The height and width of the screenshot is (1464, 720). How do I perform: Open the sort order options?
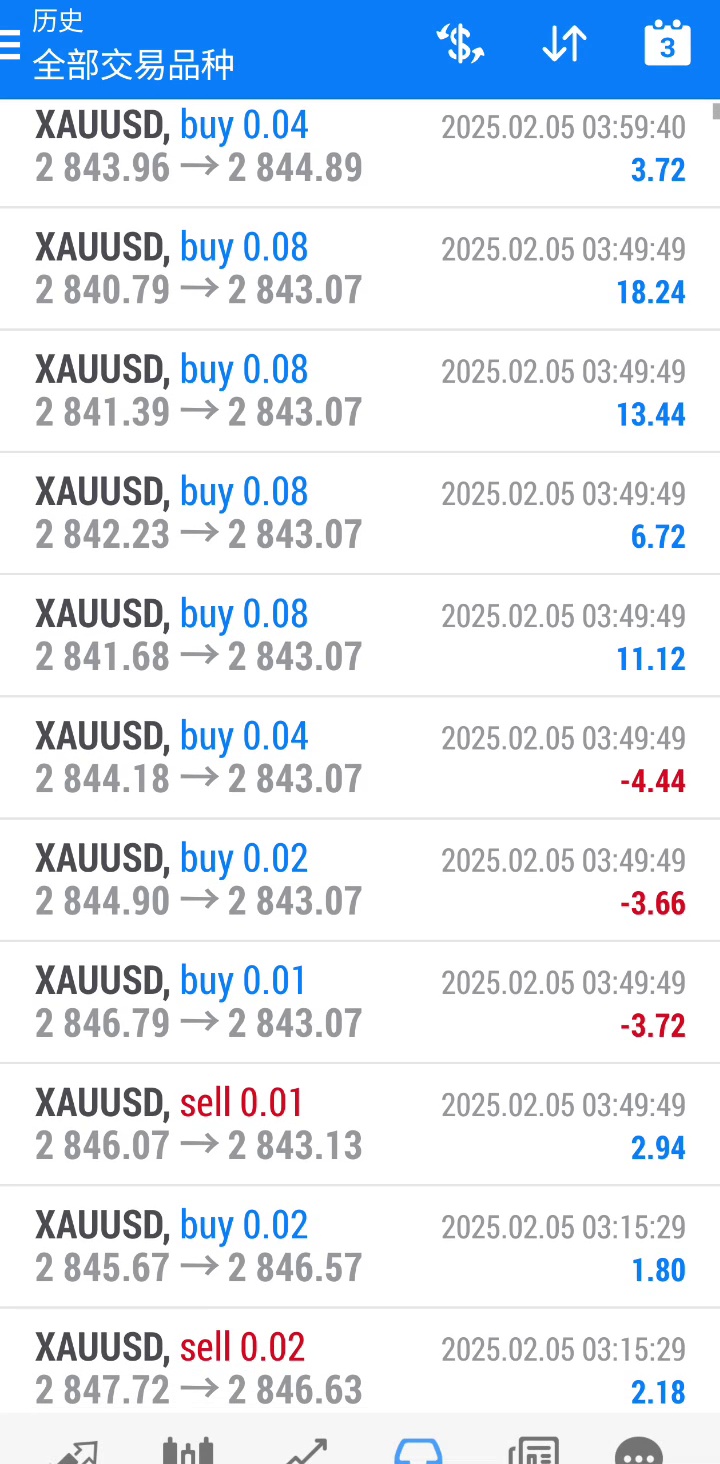pyautogui.click(x=564, y=45)
